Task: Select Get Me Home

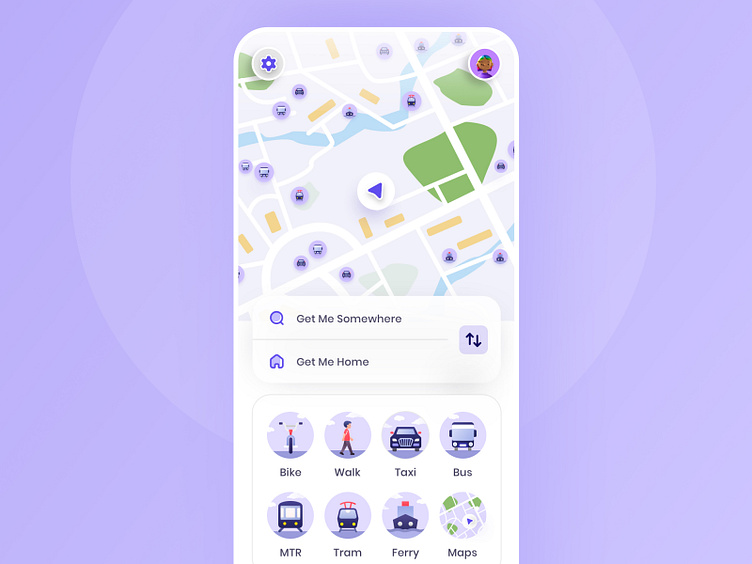Action: [x=333, y=362]
